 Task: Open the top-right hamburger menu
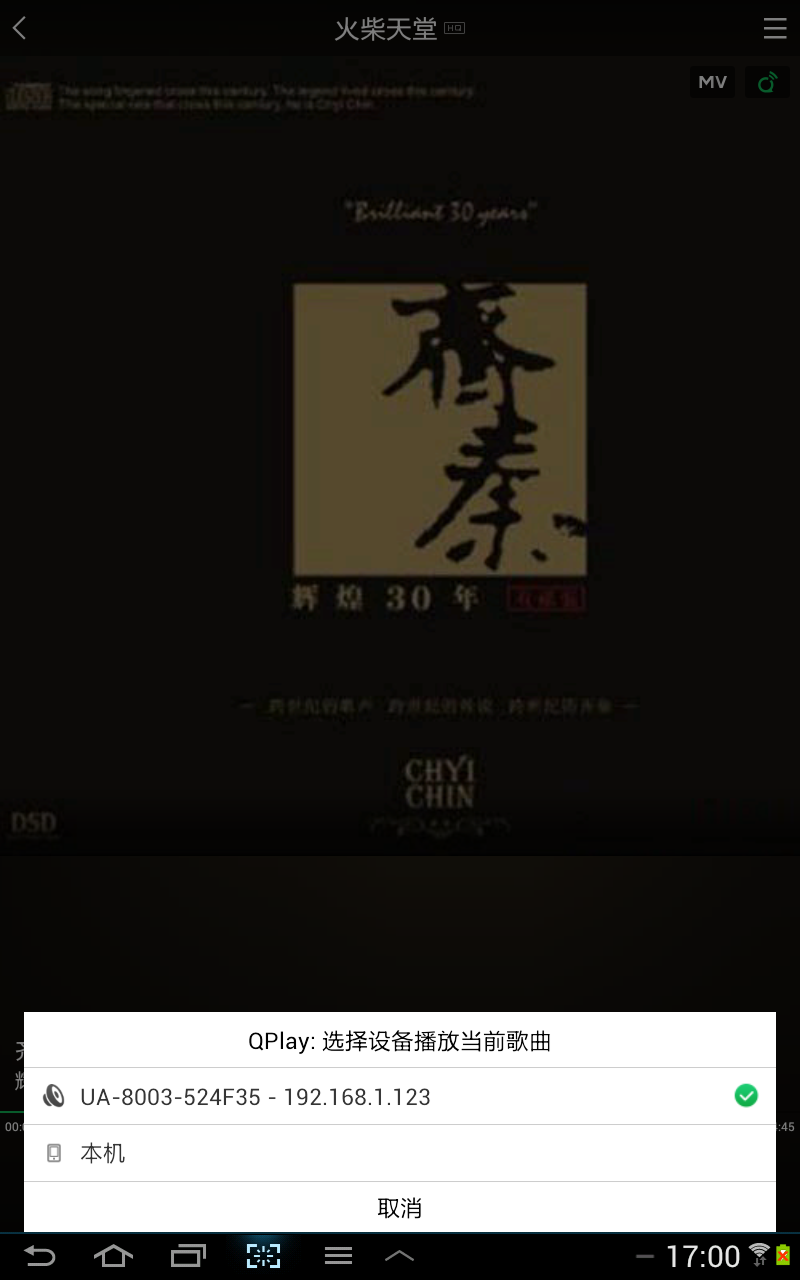pyautogui.click(x=775, y=29)
